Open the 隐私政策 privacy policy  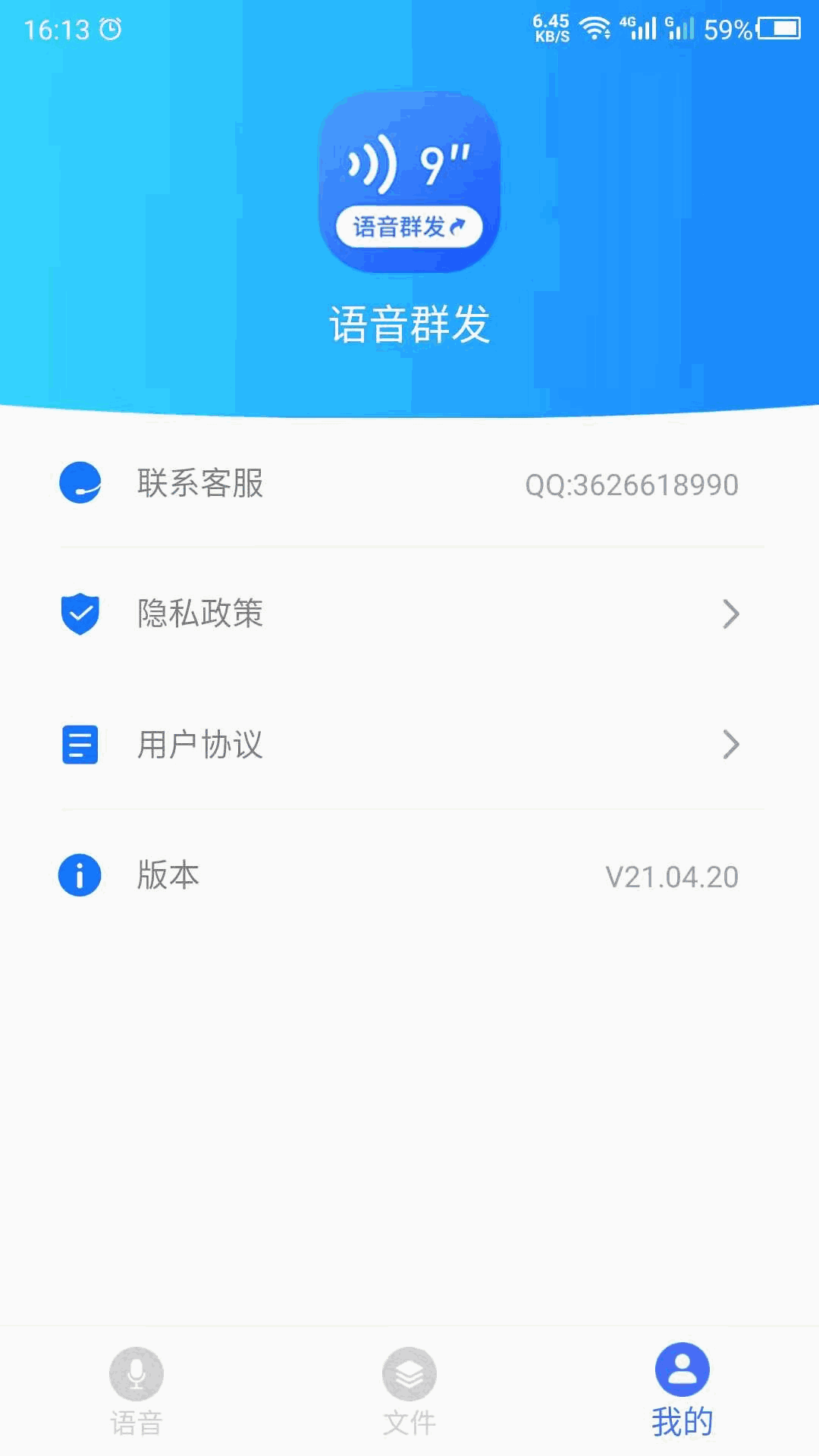click(x=409, y=613)
